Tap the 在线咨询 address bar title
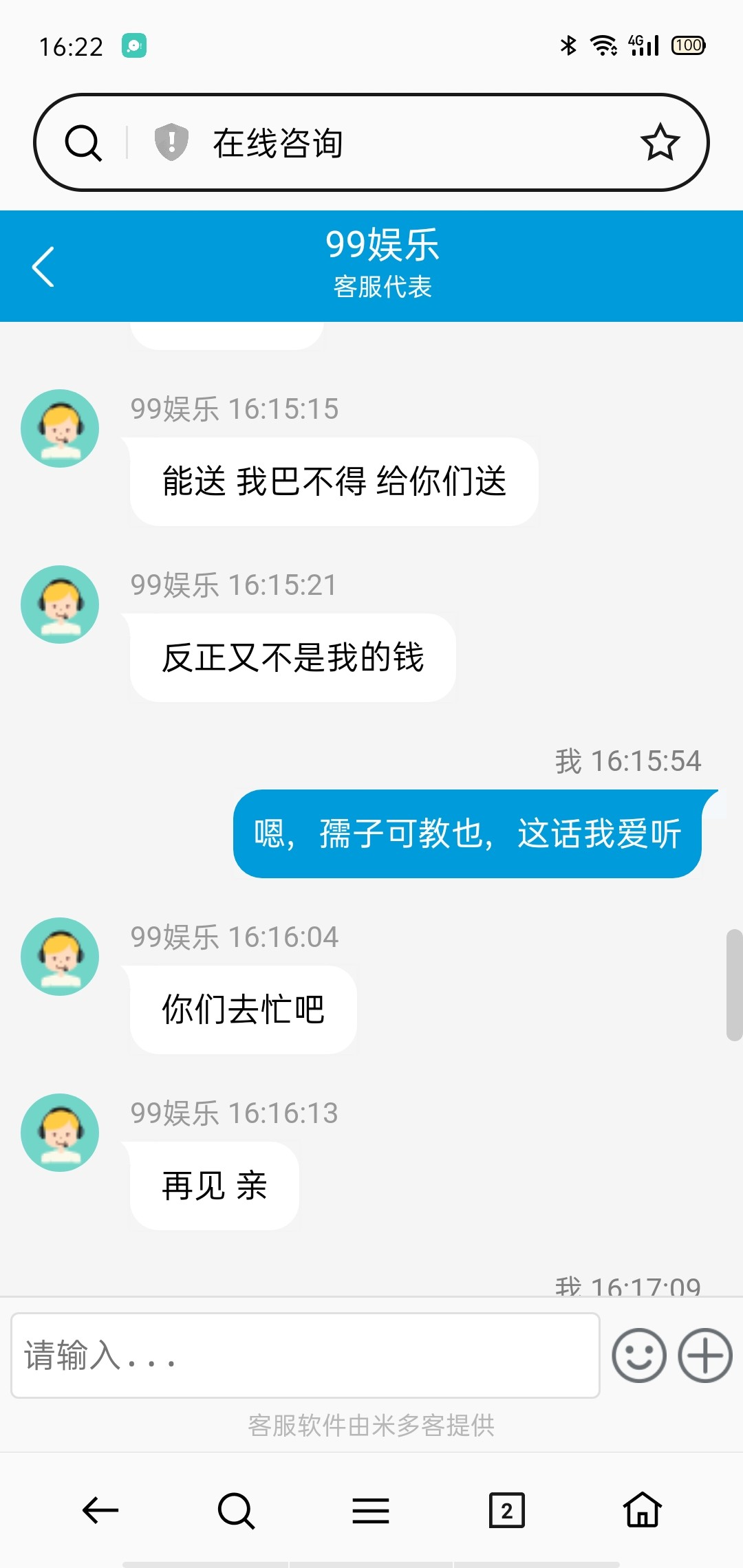Screen dimensions: 743x1568 point(277,143)
